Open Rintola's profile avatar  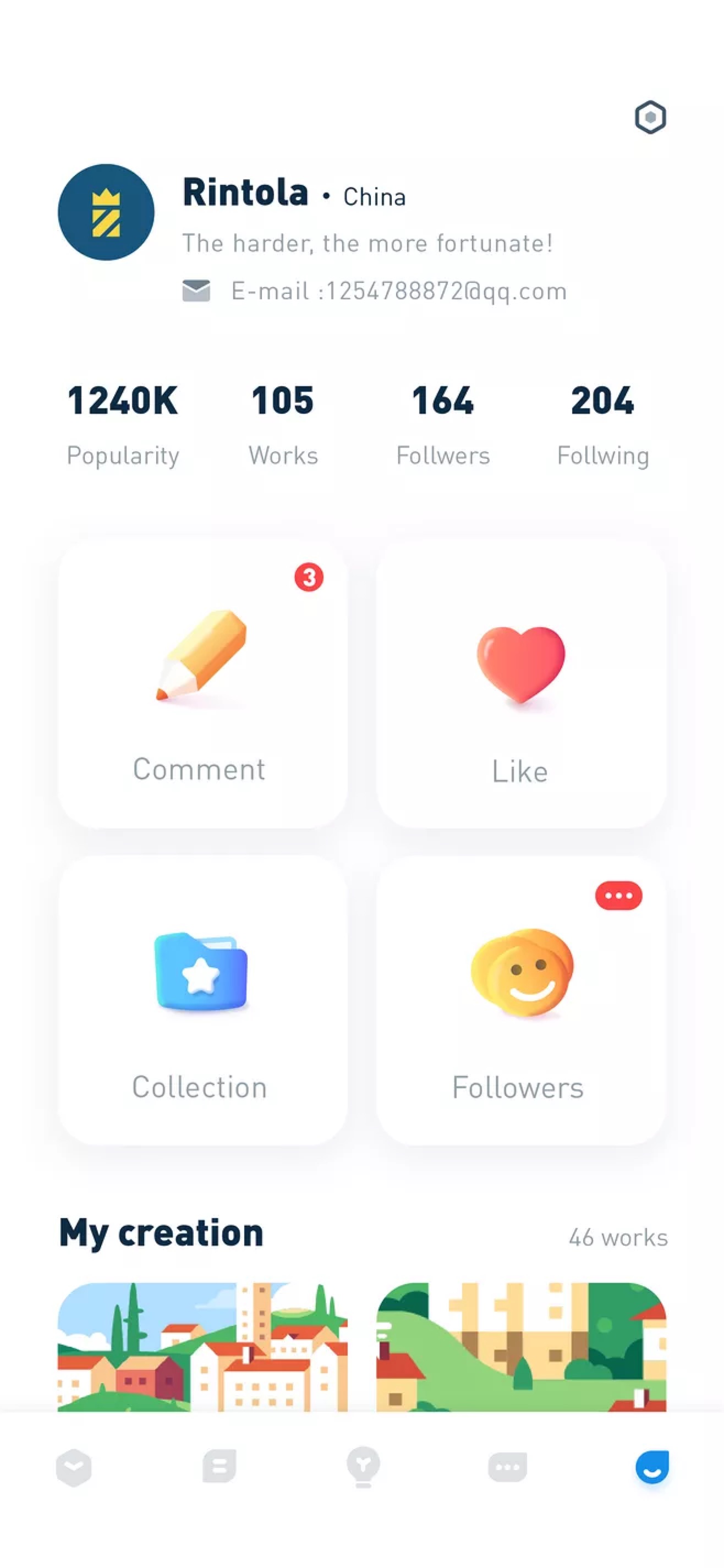pos(106,212)
